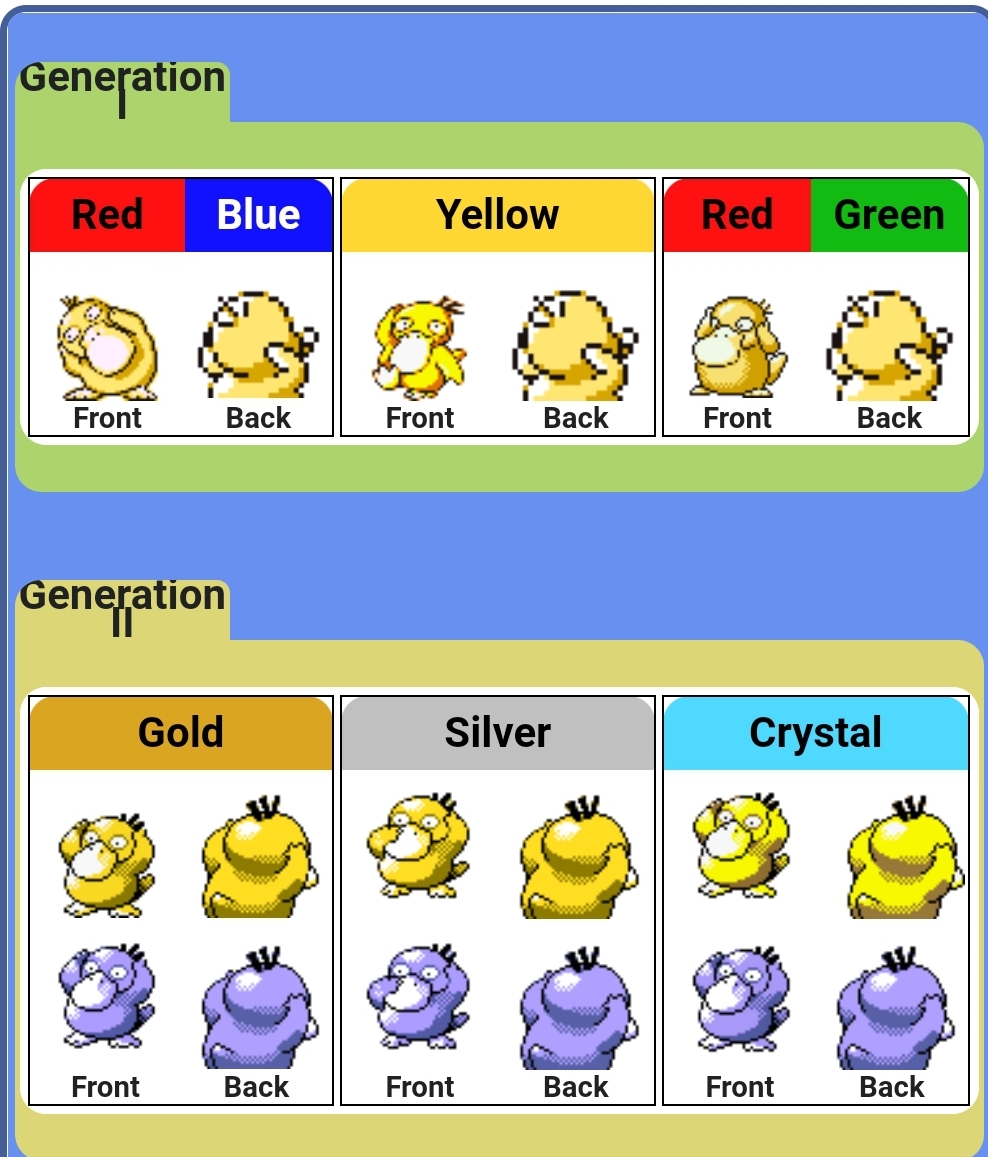
Task: Open the Gold version link
Action: pyautogui.click(x=180, y=733)
